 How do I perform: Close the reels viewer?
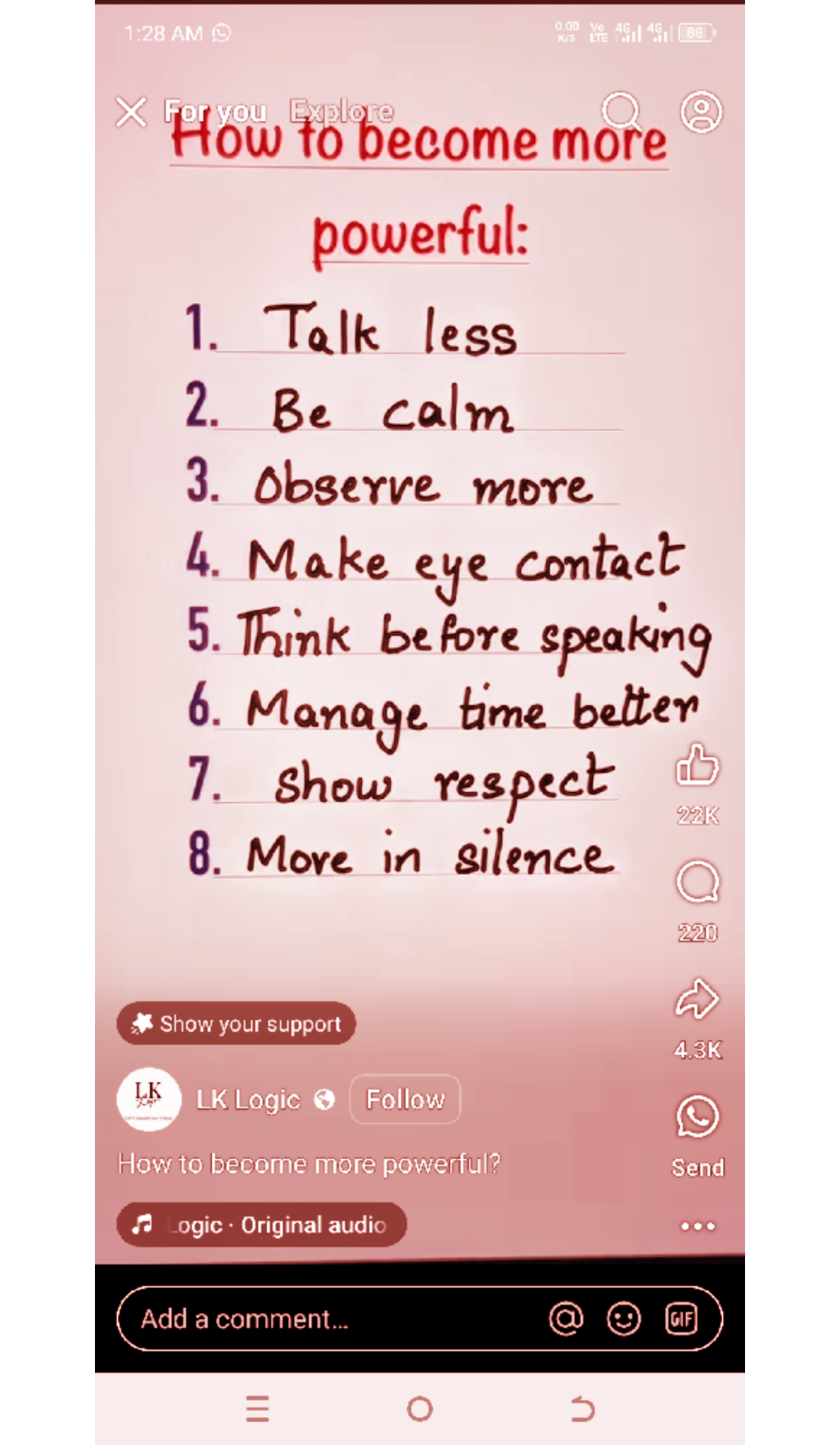tap(131, 112)
